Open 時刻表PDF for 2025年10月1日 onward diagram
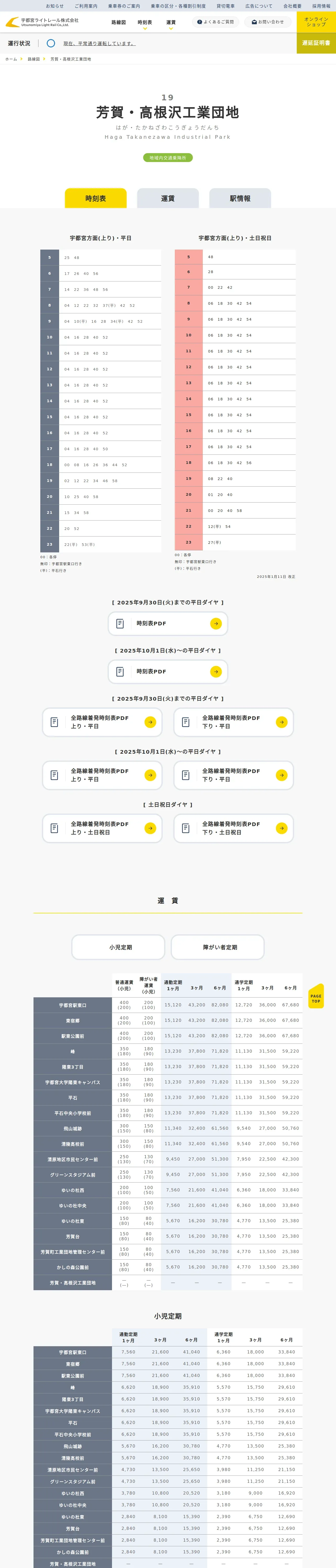This screenshot has width=336, height=1568. 168,671
